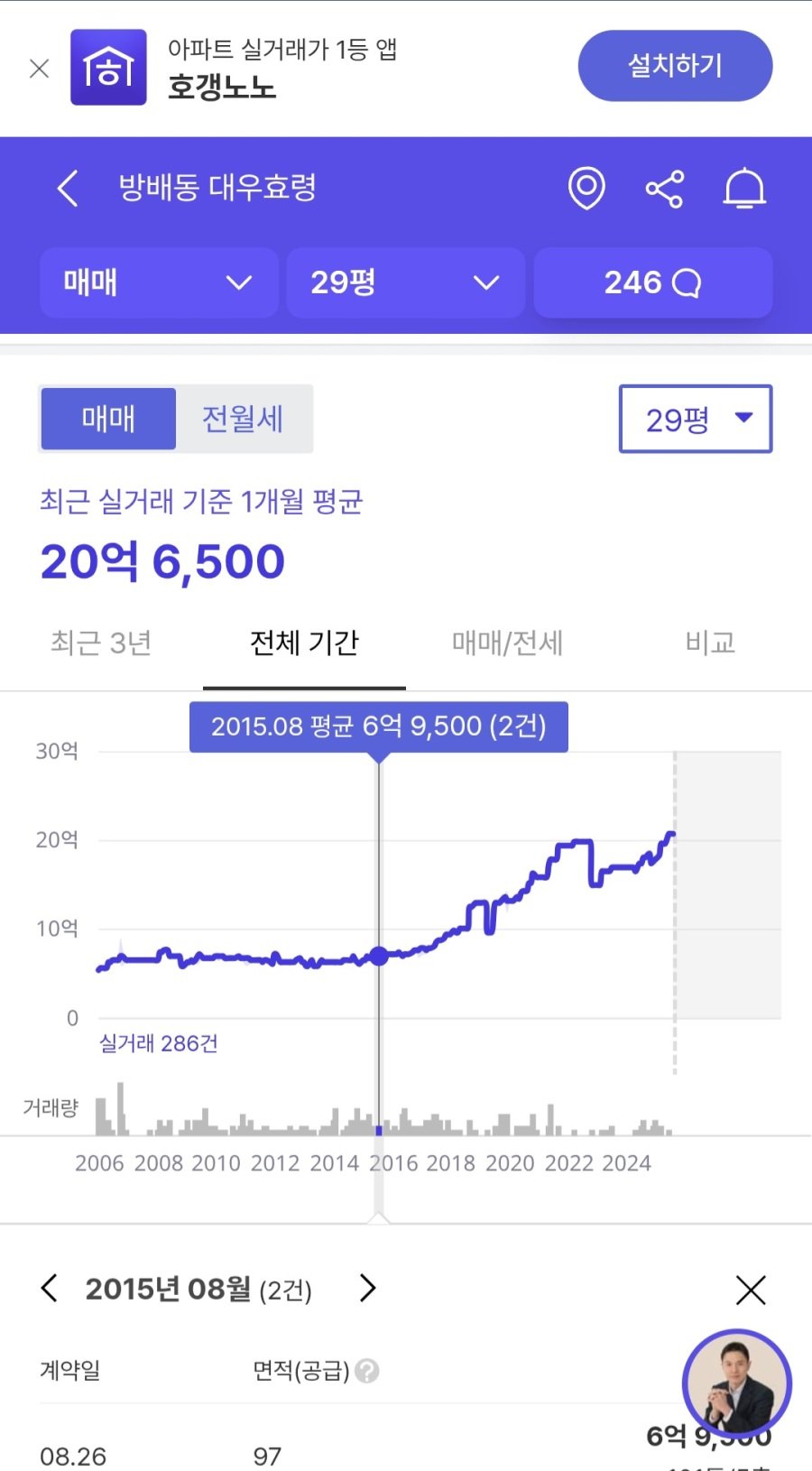Expand the 29평 dropdown in header

tap(406, 282)
